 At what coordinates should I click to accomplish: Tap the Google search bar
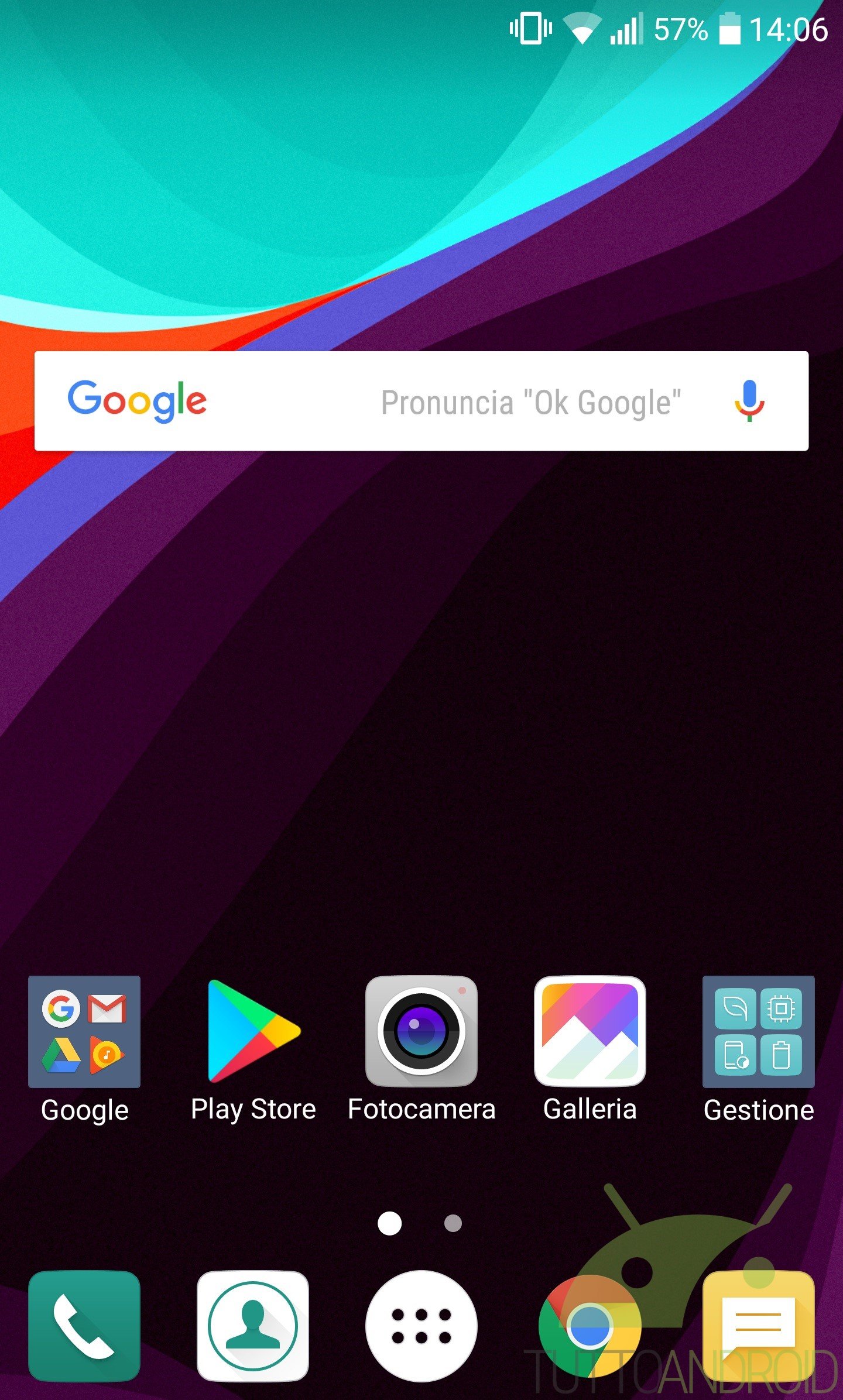pos(421,401)
